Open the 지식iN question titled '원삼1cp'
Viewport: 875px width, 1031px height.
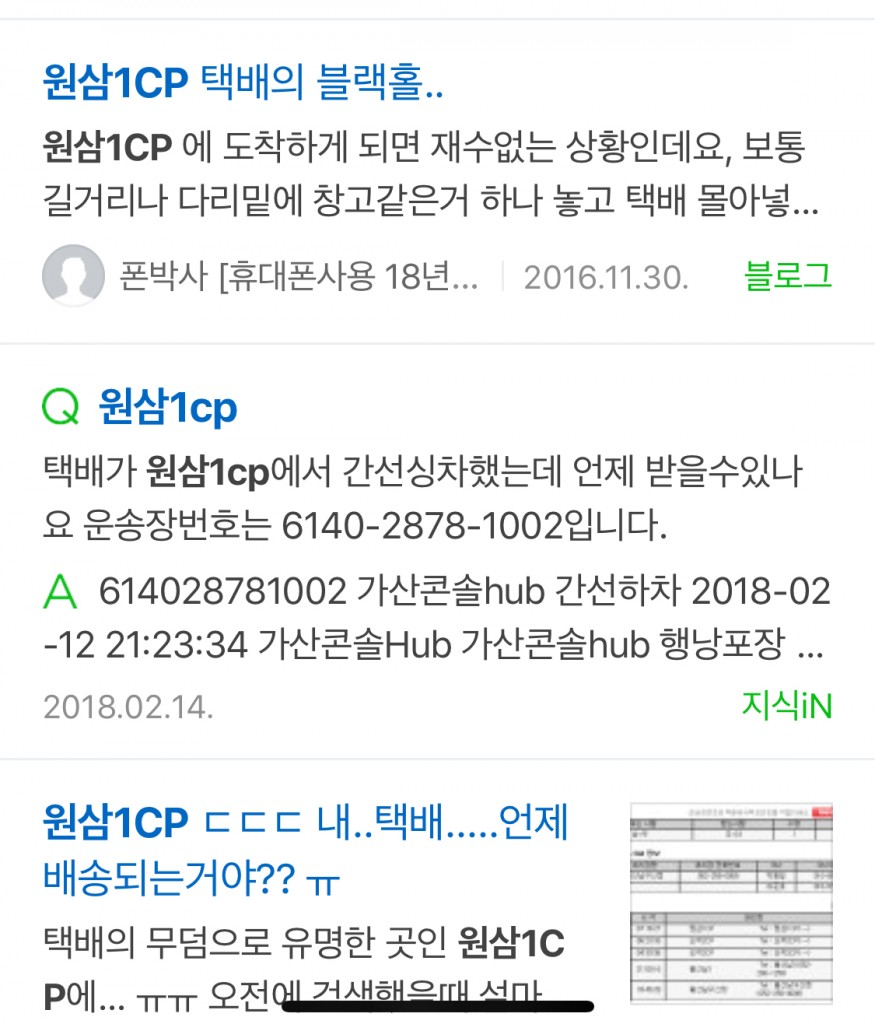[x=167, y=408]
